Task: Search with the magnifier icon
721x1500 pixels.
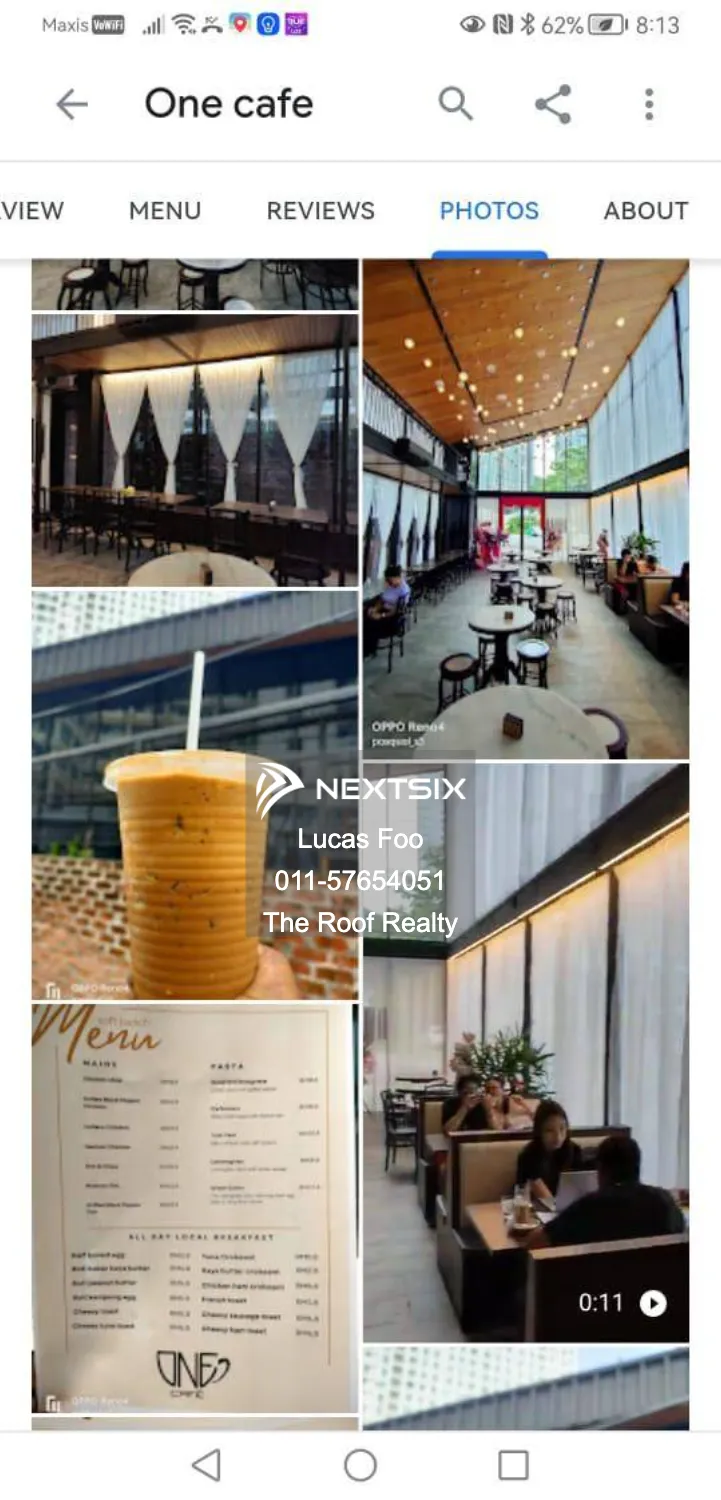Action: point(455,104)
